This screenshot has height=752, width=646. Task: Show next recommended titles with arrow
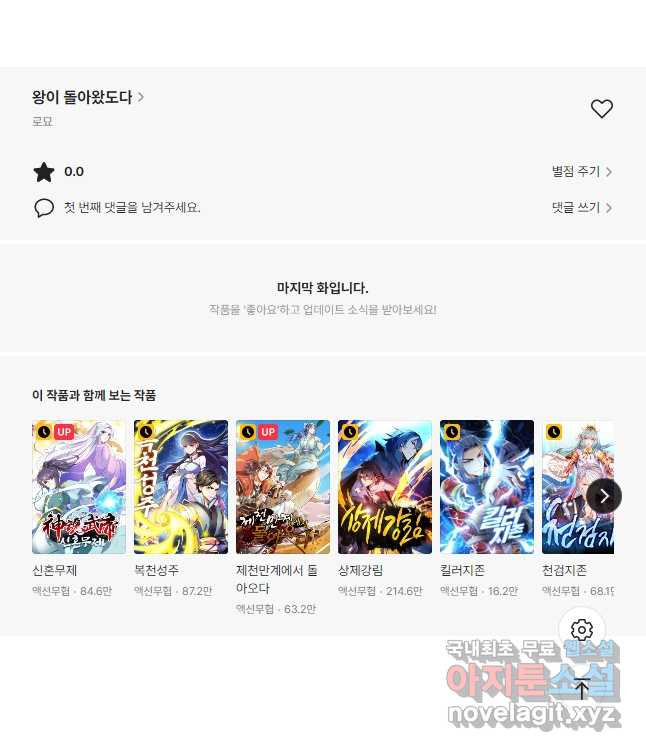coord(604,495)
